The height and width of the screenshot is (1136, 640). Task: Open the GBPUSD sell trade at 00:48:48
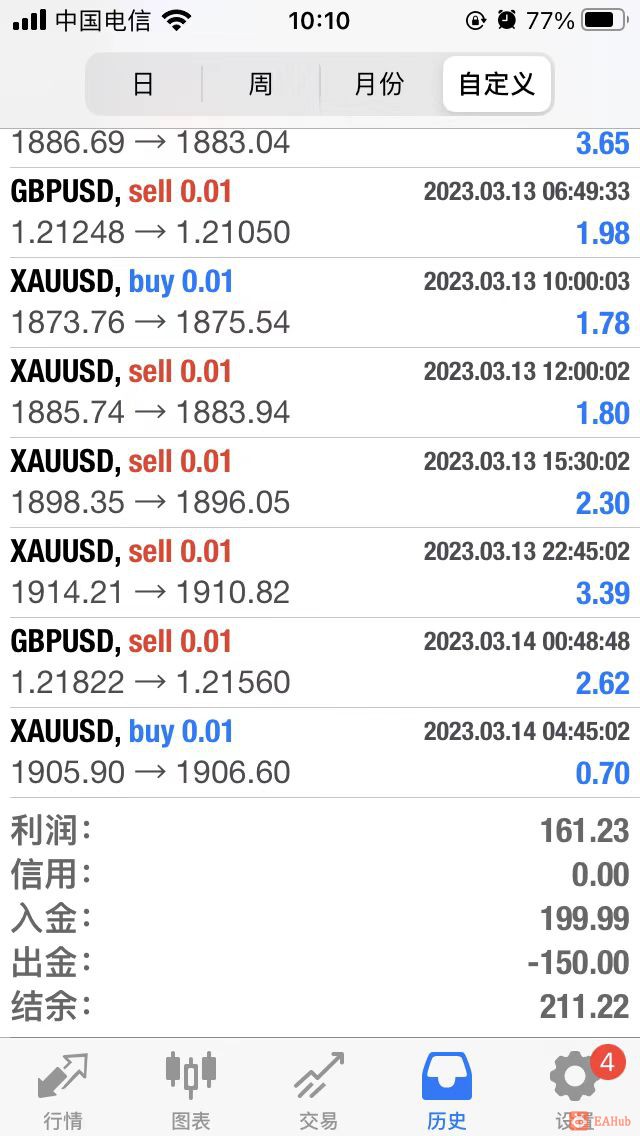point(320,662)
